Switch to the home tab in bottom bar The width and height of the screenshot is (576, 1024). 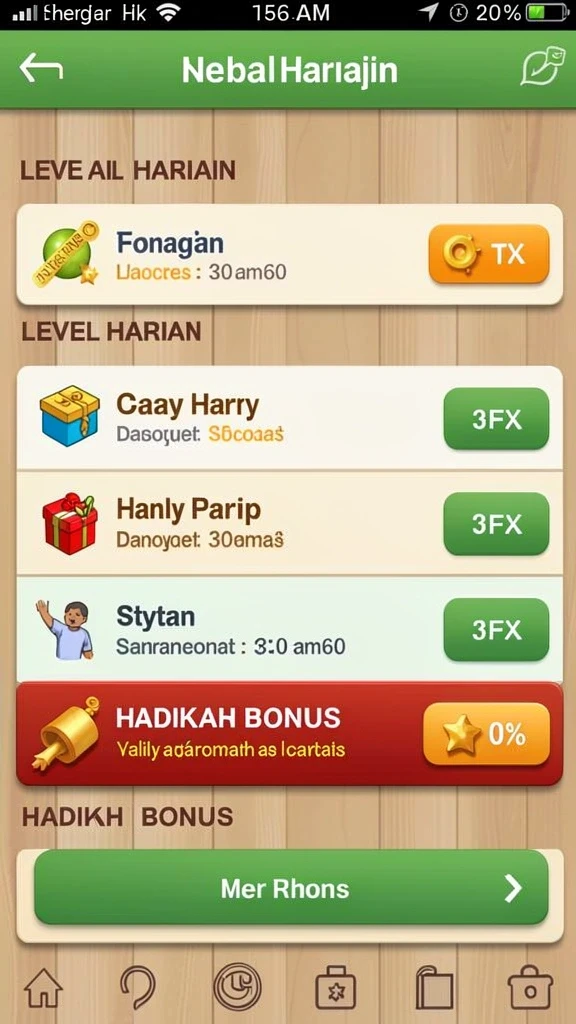(x=44, y=987)
